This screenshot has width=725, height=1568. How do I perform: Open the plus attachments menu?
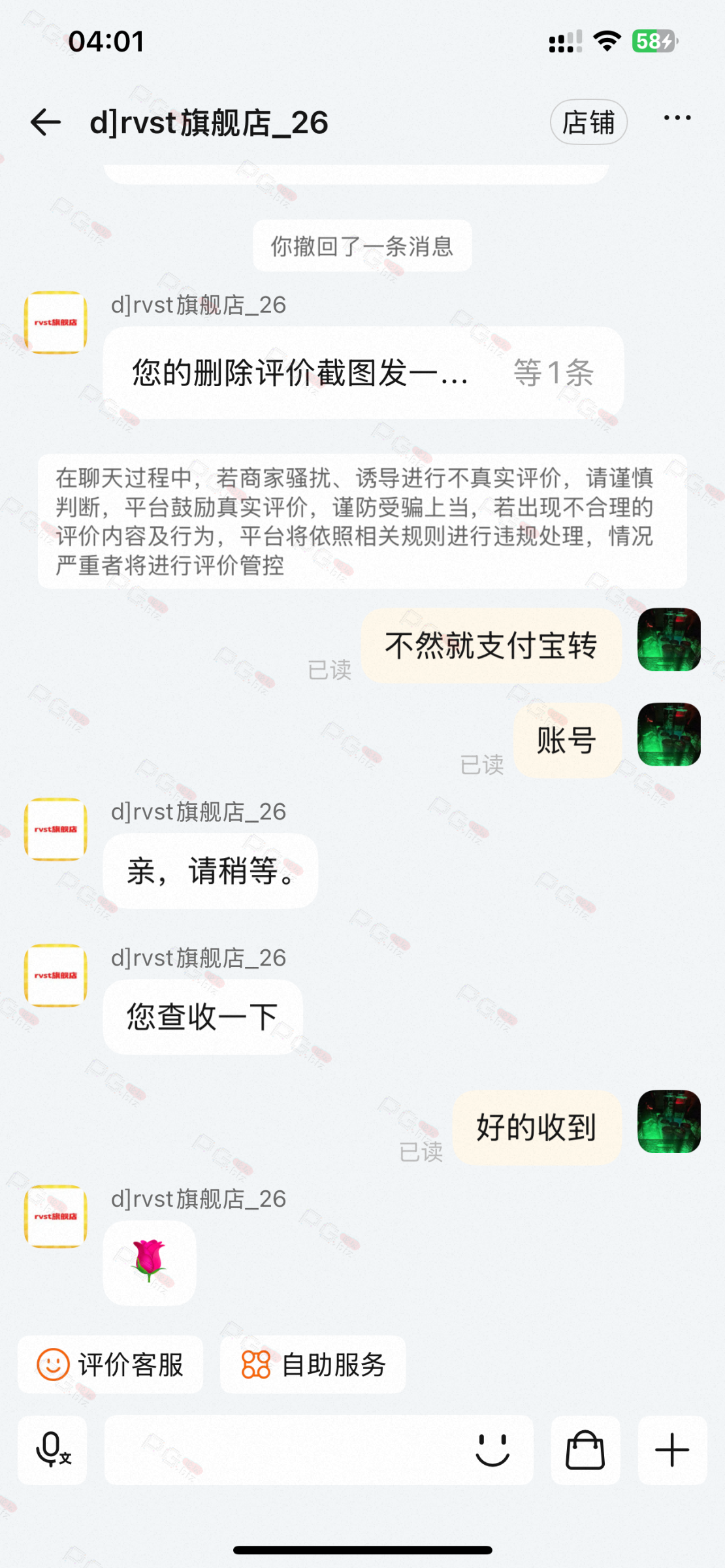coord(672,1450)
